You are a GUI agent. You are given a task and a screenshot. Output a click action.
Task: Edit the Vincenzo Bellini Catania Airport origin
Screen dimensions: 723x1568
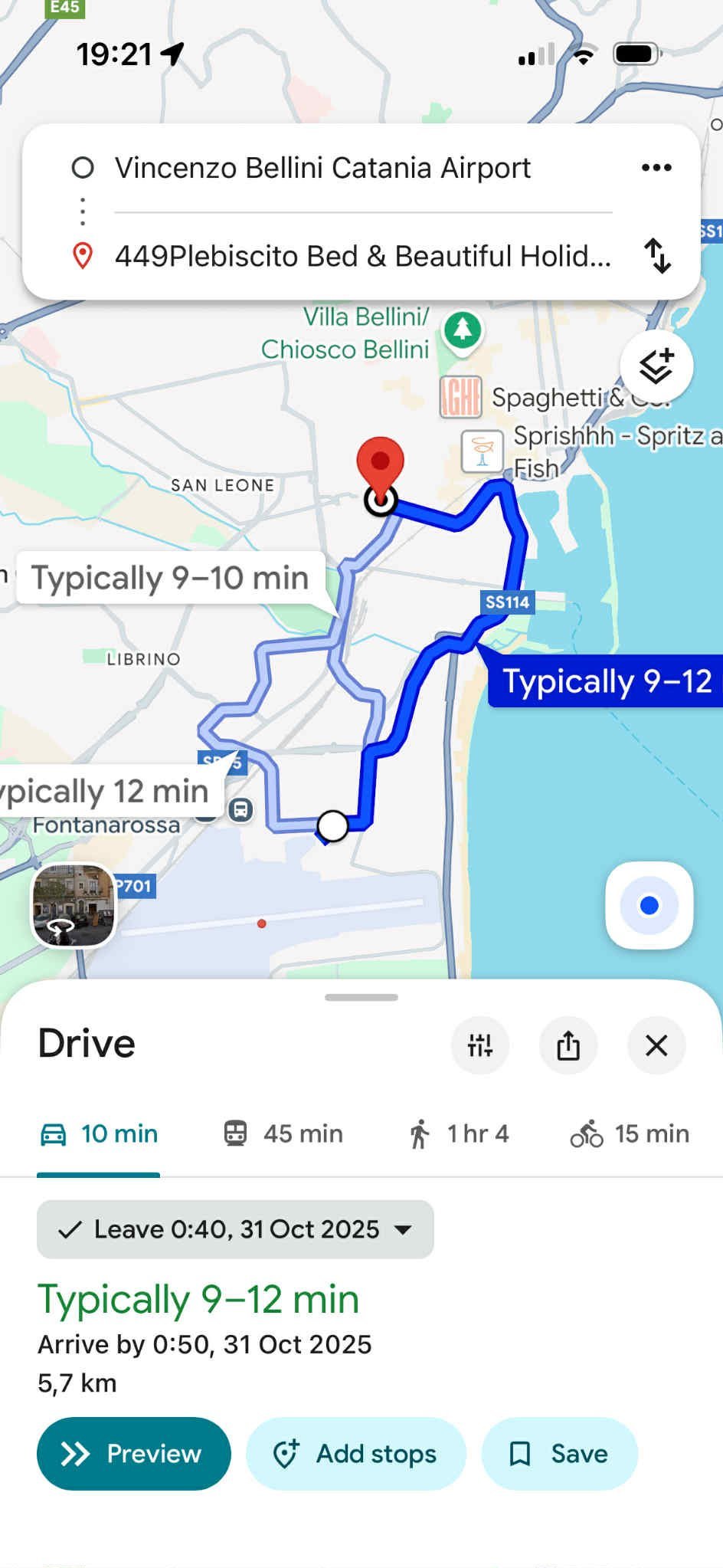(322, 168)
